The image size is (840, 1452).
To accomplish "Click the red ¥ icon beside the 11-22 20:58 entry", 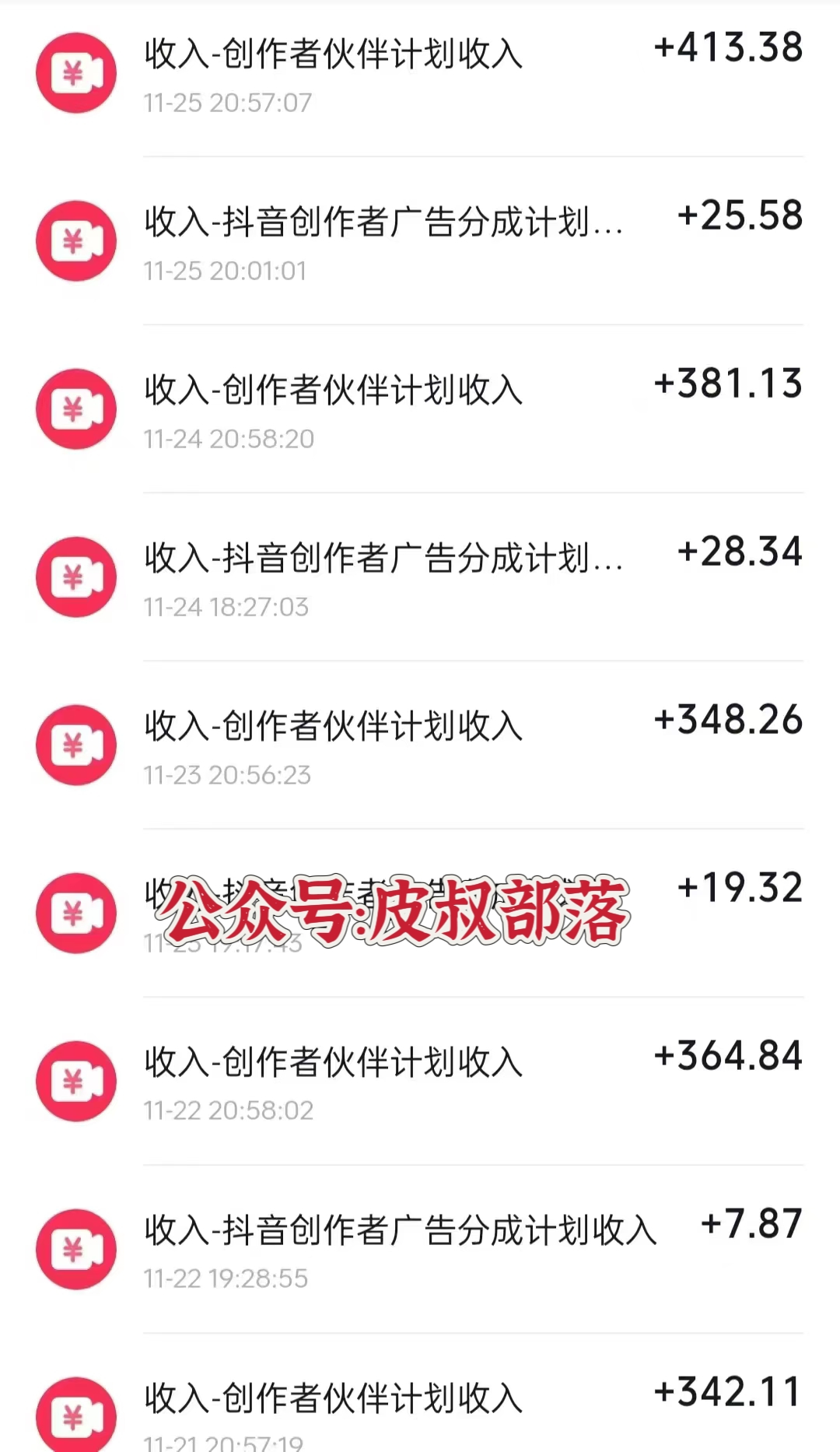I will 75,1082.
